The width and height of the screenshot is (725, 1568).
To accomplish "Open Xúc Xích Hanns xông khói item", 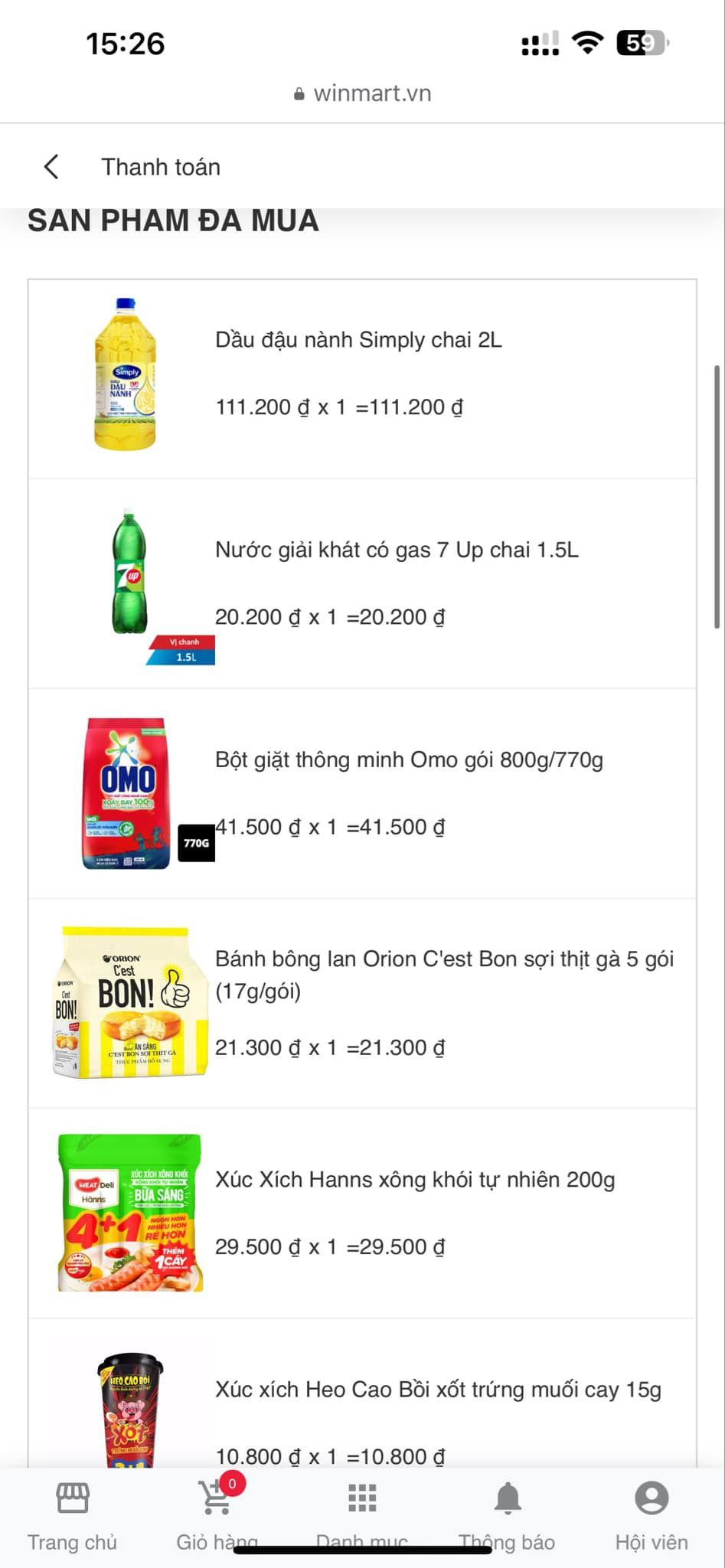I will click(415, 1179).
